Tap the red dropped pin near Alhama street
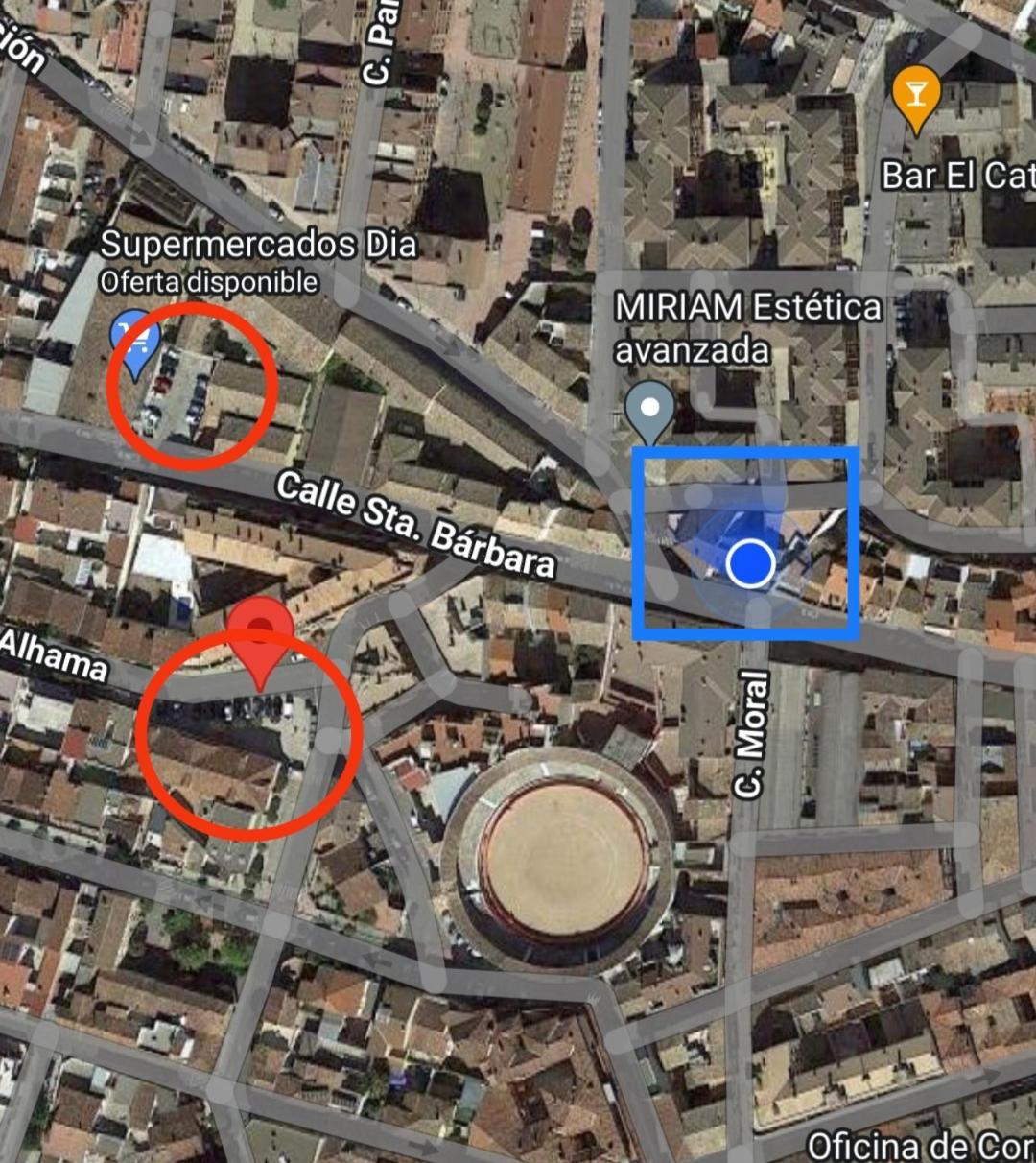Image resolution: width=1036 pixels, height=1163 pixels. (x=260, y=633)
